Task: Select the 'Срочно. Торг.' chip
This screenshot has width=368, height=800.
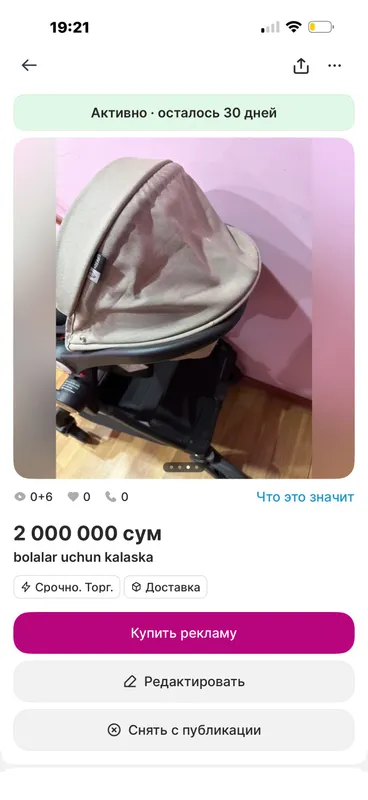Action: [67, 587]
